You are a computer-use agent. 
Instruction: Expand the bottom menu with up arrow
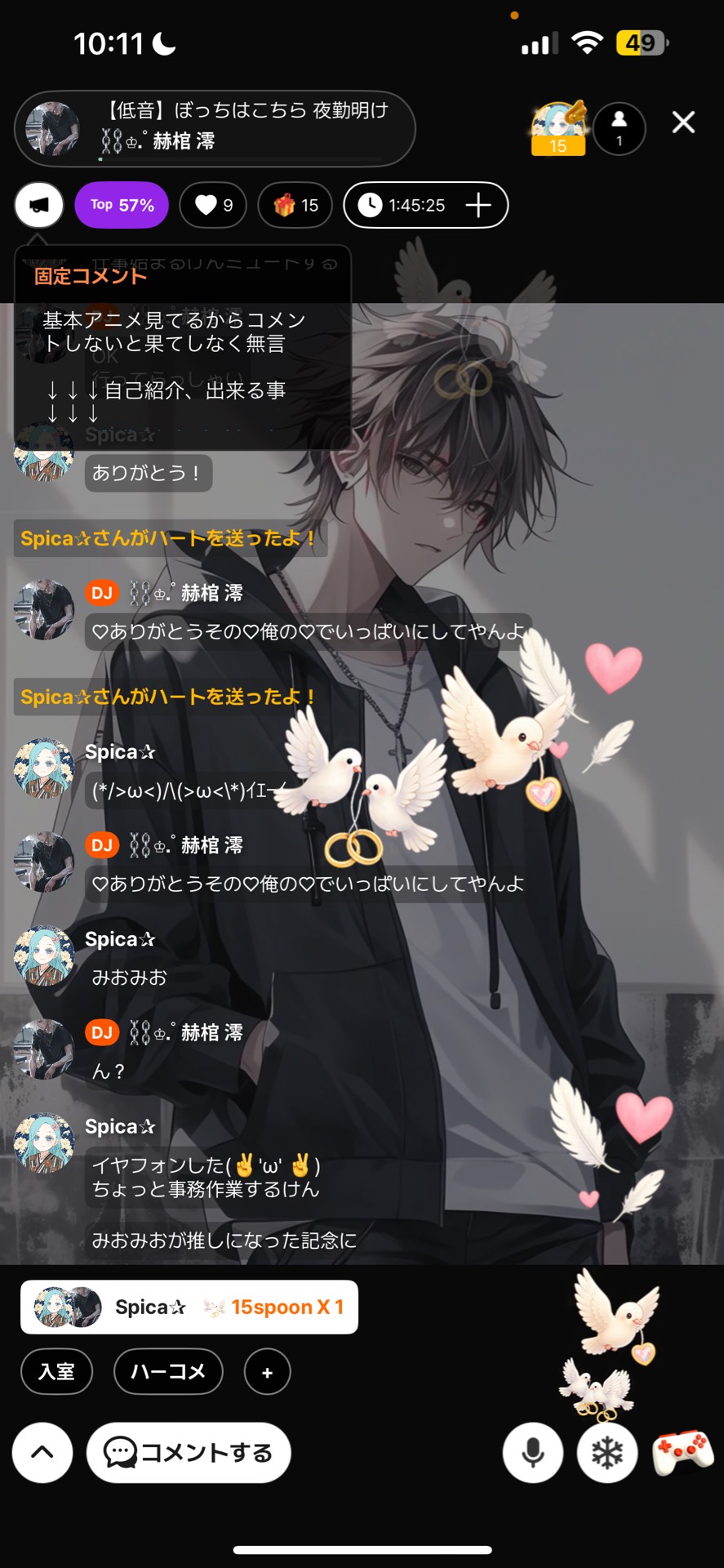pos(42,1452)
